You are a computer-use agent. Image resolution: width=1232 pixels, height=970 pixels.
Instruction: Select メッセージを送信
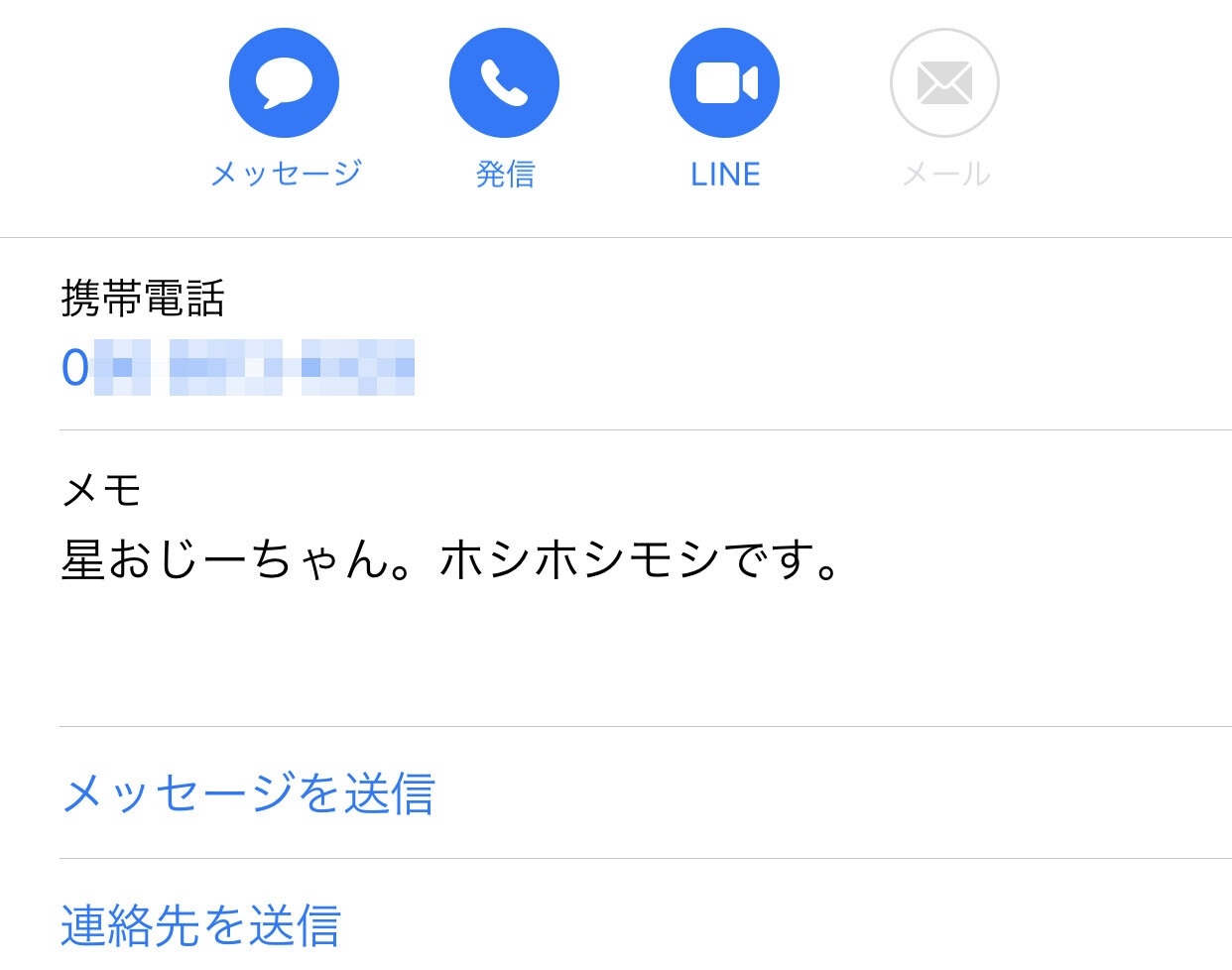click(x=248, y=793)
